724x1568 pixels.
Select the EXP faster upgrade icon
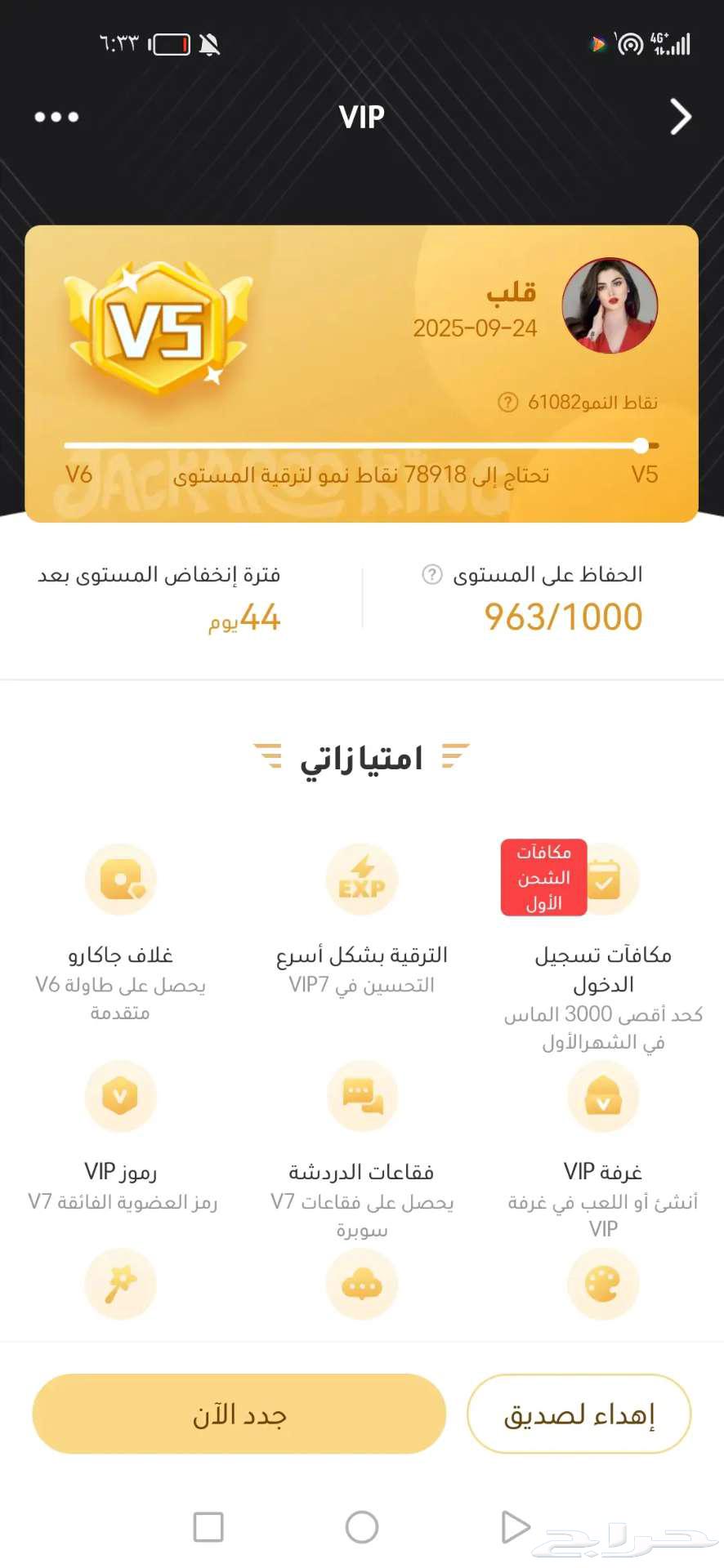click(x=362, y=878)
